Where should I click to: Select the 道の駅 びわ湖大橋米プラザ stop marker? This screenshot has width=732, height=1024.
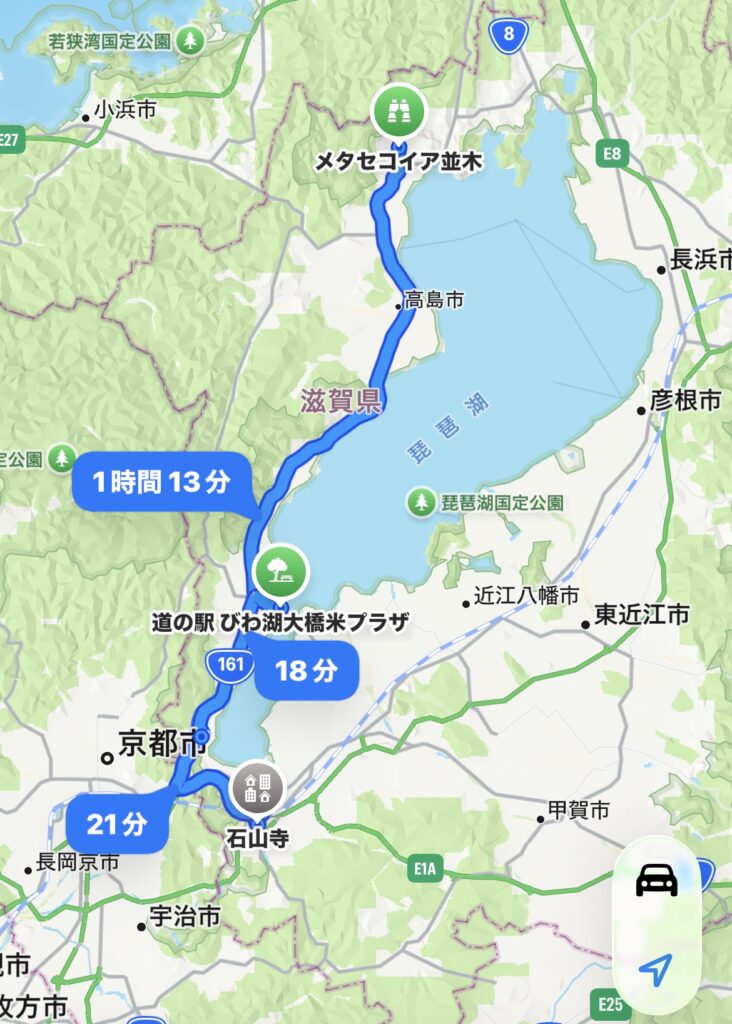point(282,571)
